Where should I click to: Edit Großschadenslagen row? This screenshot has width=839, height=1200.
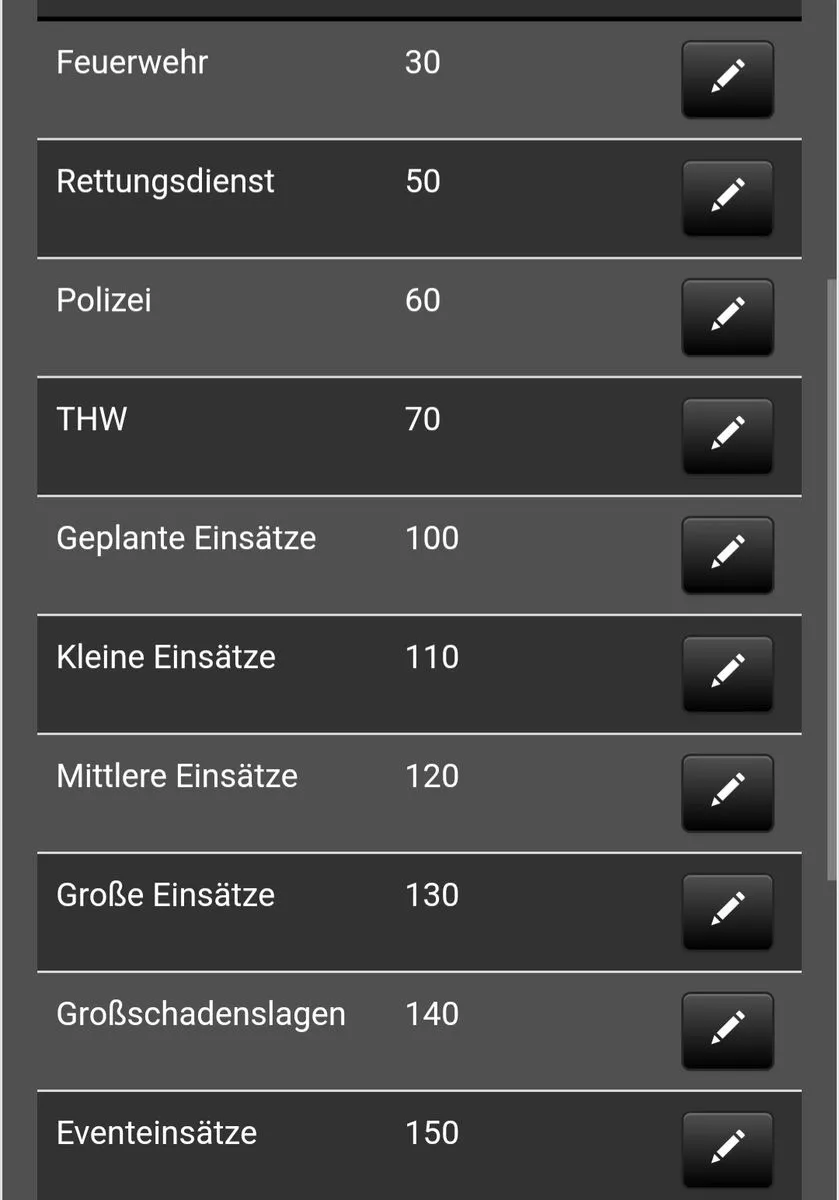[727, 1031]
